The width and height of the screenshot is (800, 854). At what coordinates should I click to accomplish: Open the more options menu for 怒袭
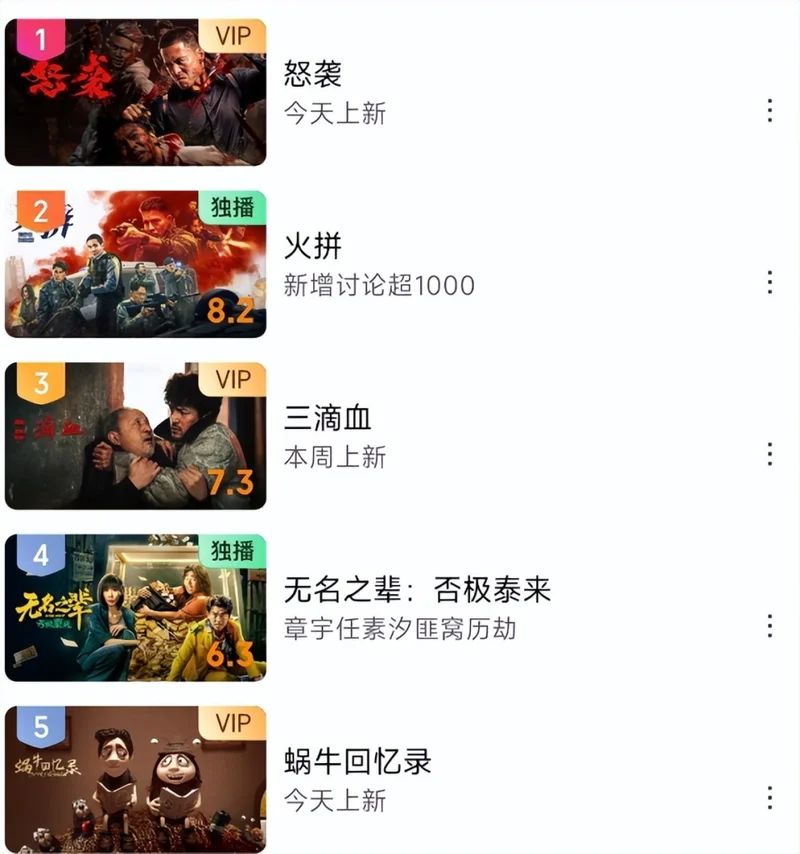769,110
